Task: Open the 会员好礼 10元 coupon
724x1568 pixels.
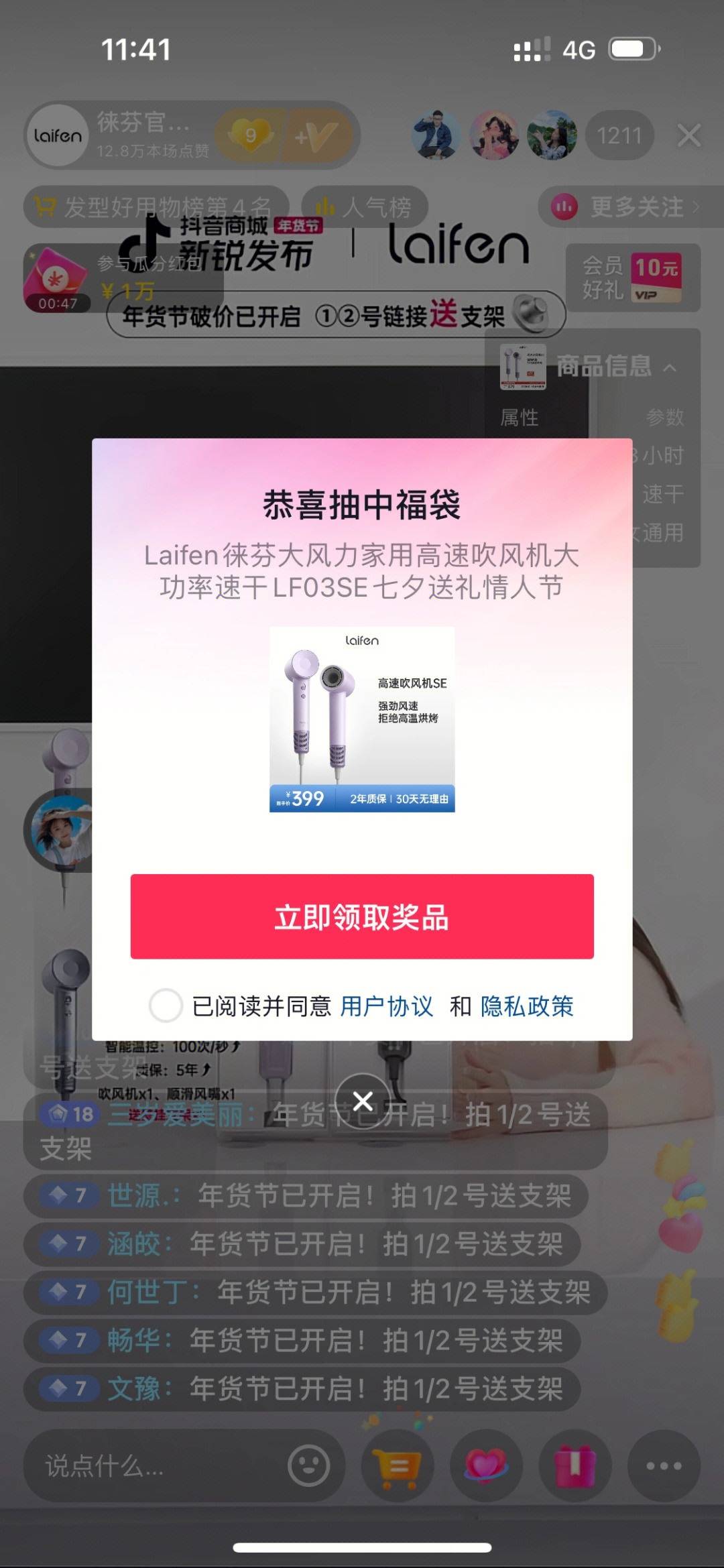Action: [632, 278]
